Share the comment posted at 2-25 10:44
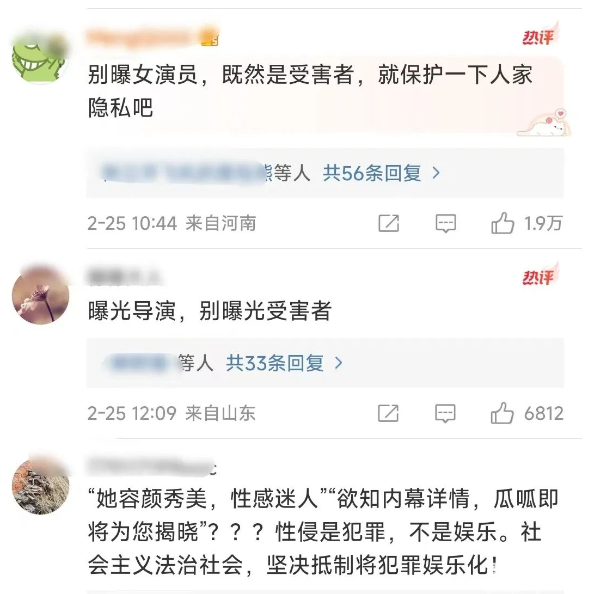The width and height of the screenshot is (605, 594). point(389,223)
